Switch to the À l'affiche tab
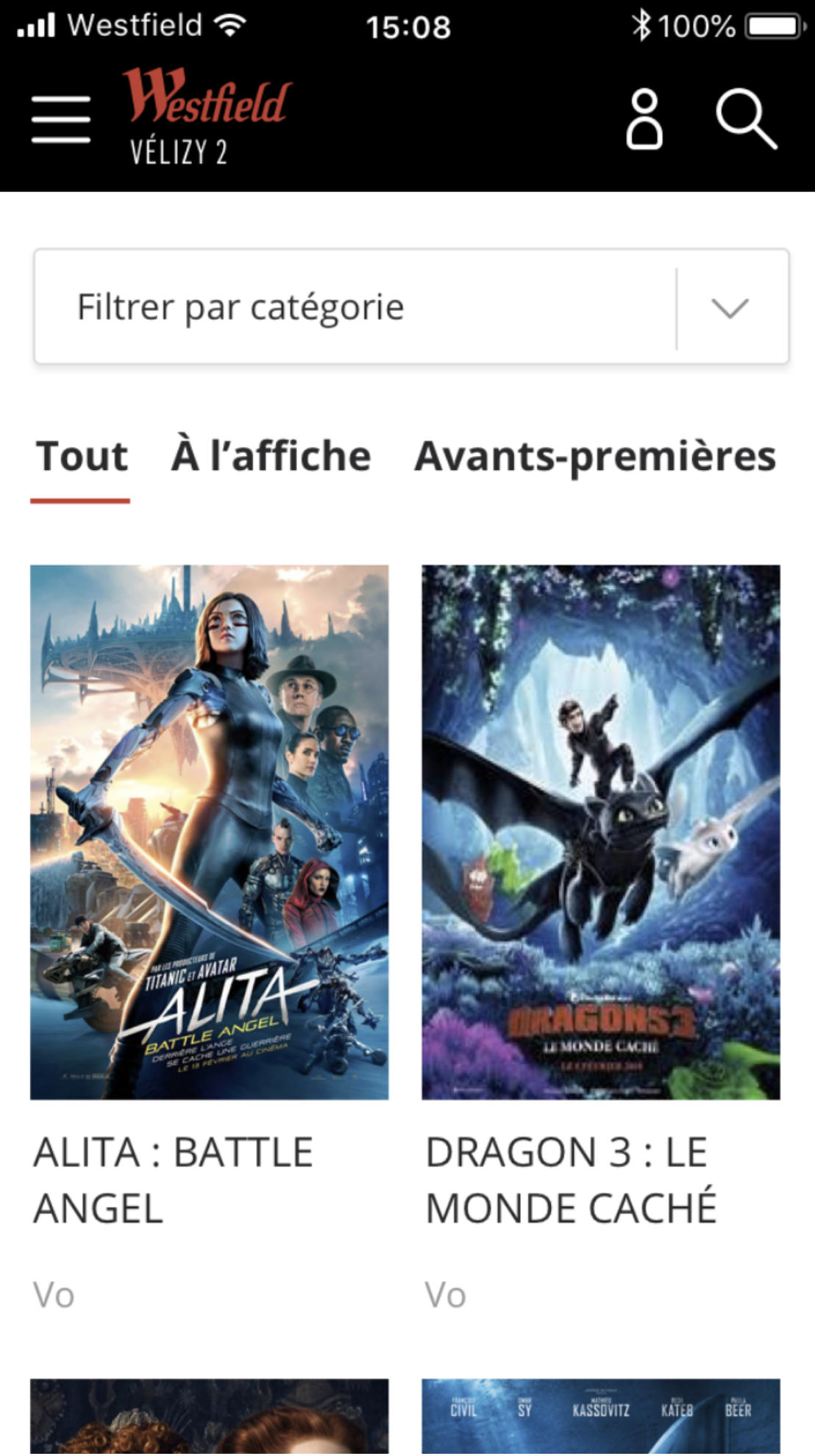This screenshot has height=1456, width=815. click(271, 457)
